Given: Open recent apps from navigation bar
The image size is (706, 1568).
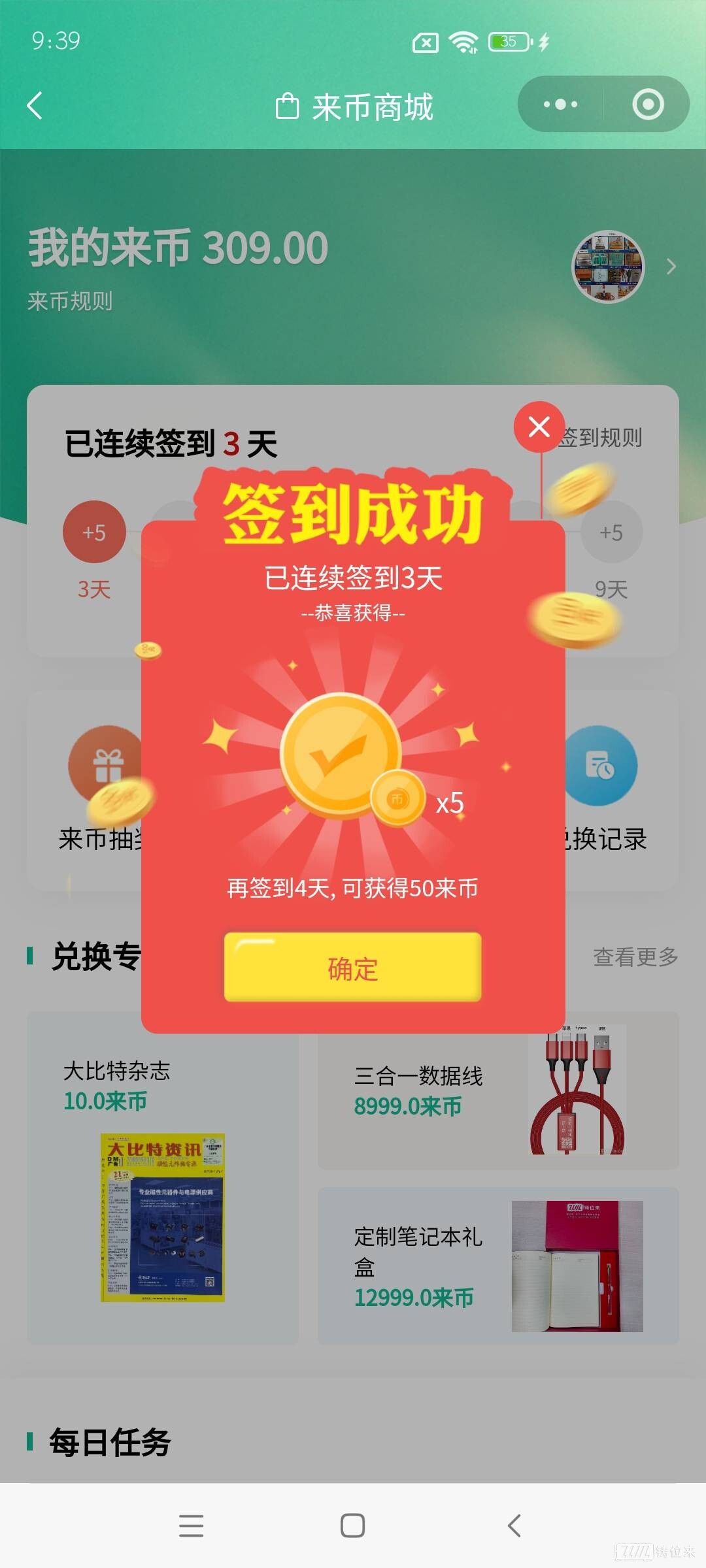Looking at the screenshot, I should point(191,1526).
